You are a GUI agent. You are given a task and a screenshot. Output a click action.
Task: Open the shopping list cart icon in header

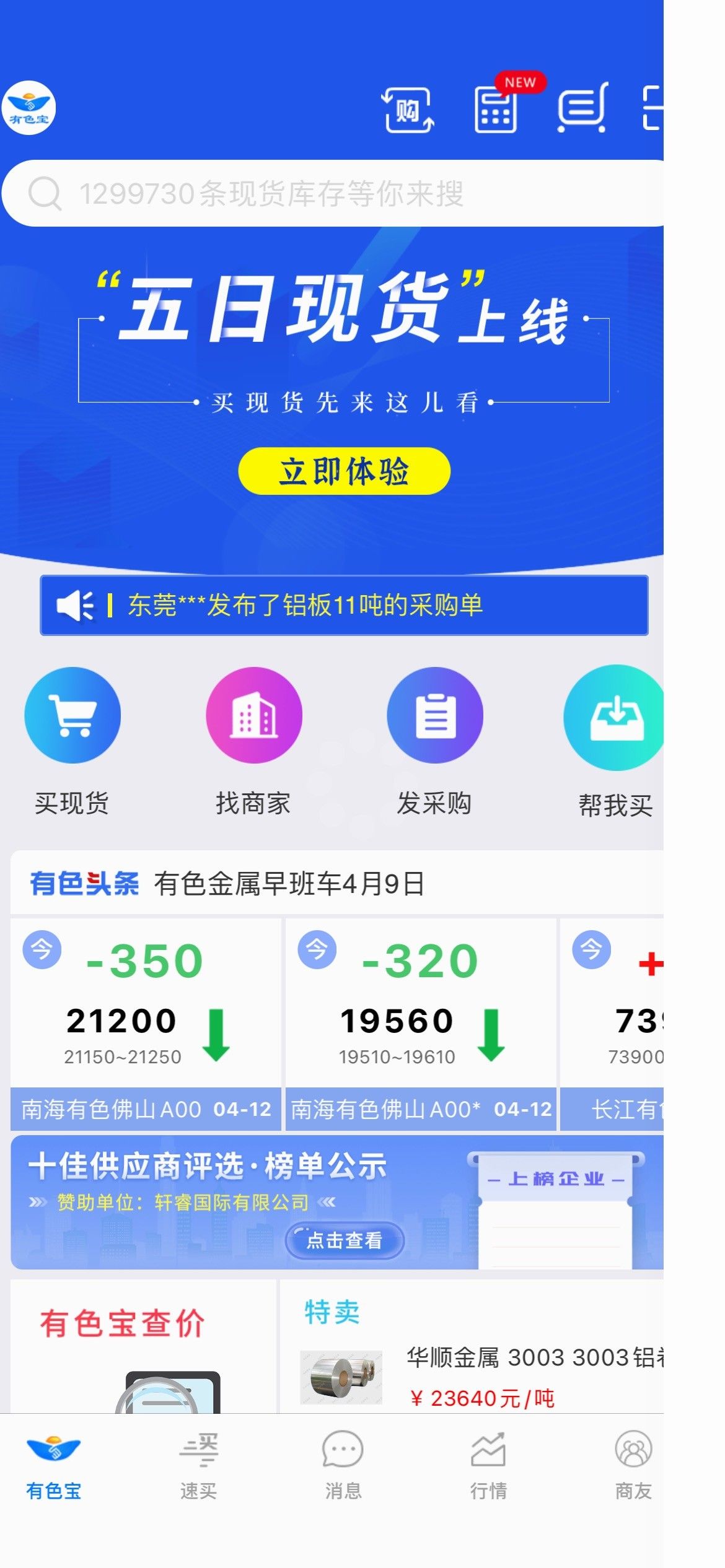coord(582,108)
